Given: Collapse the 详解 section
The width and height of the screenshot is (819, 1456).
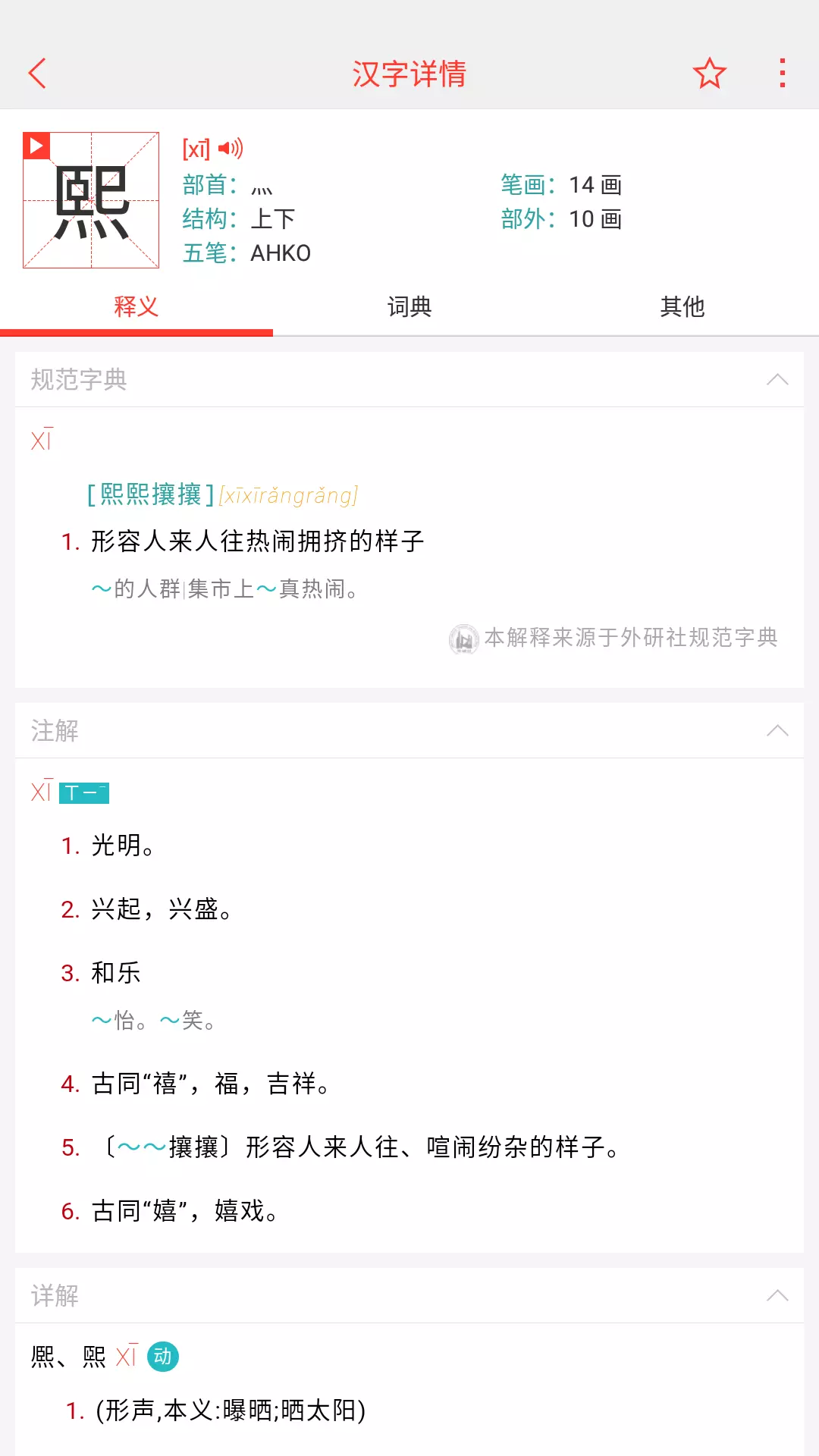Looking at the screenshot, I should tap(777, 1295).
